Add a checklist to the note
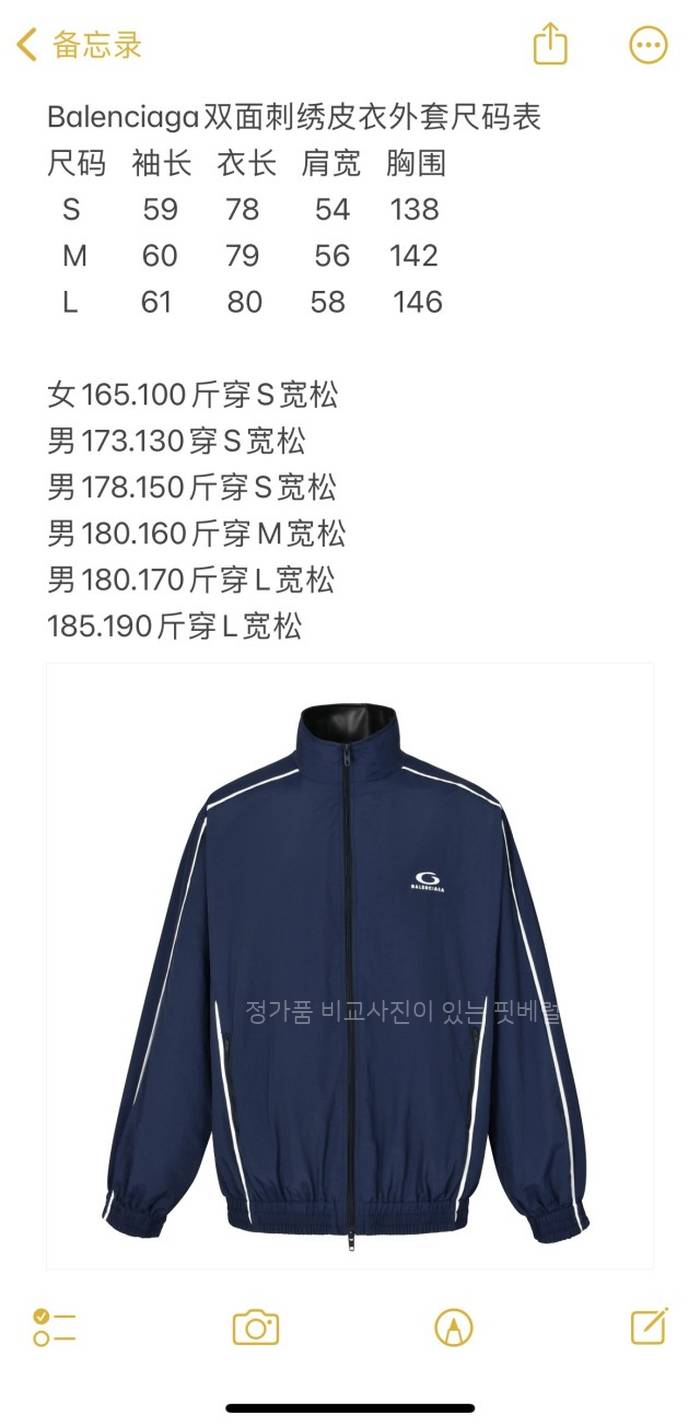The width and height of the screenshot is (700, 1427). [x=55, y=1327]
